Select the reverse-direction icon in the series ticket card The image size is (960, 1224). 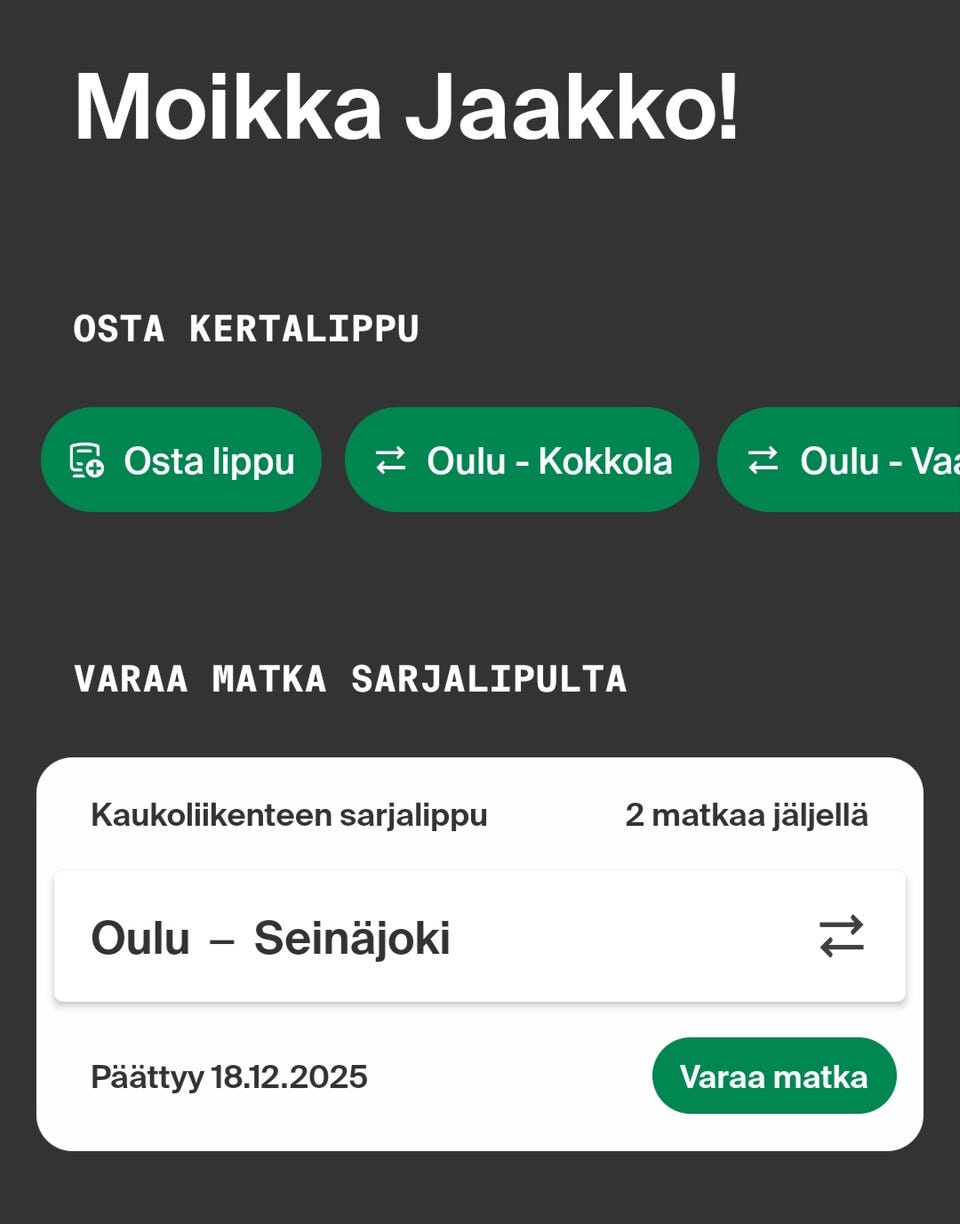tap(841, 936)
